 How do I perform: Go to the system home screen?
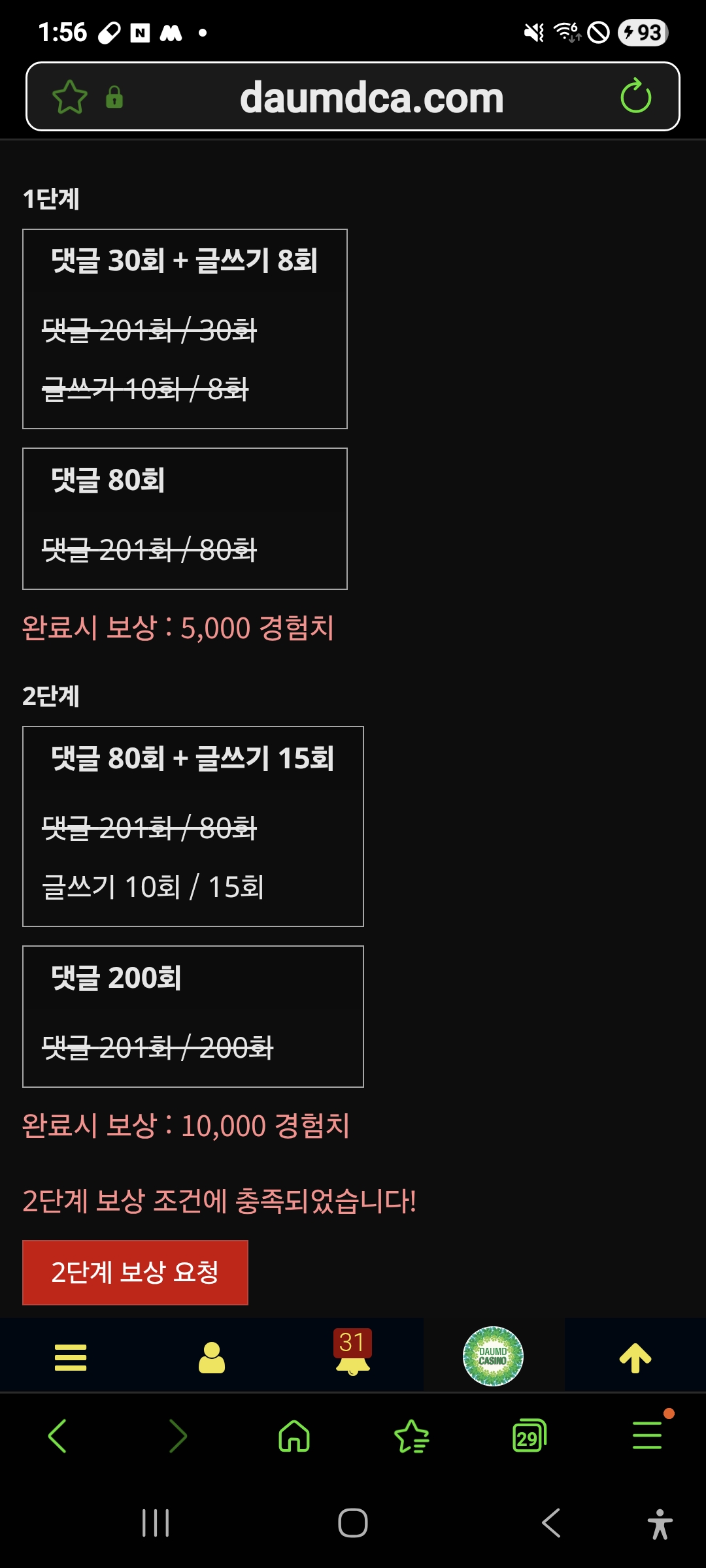353,1523
